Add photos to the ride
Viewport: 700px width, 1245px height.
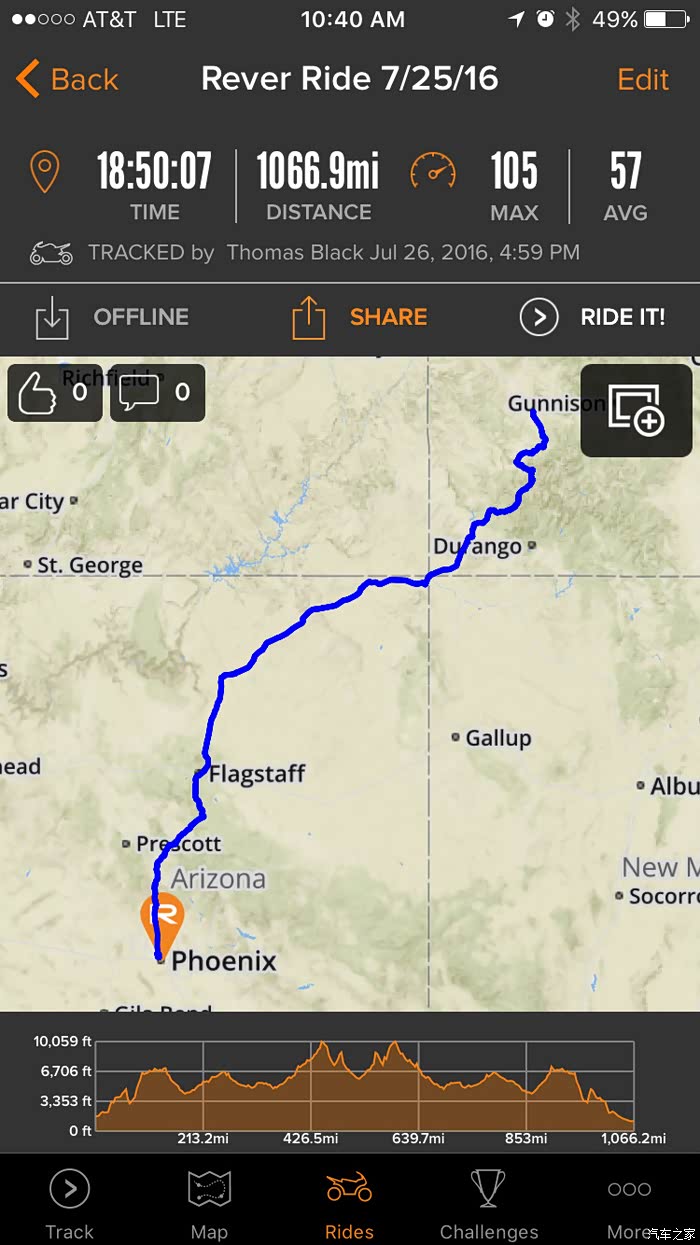point(636,410)
